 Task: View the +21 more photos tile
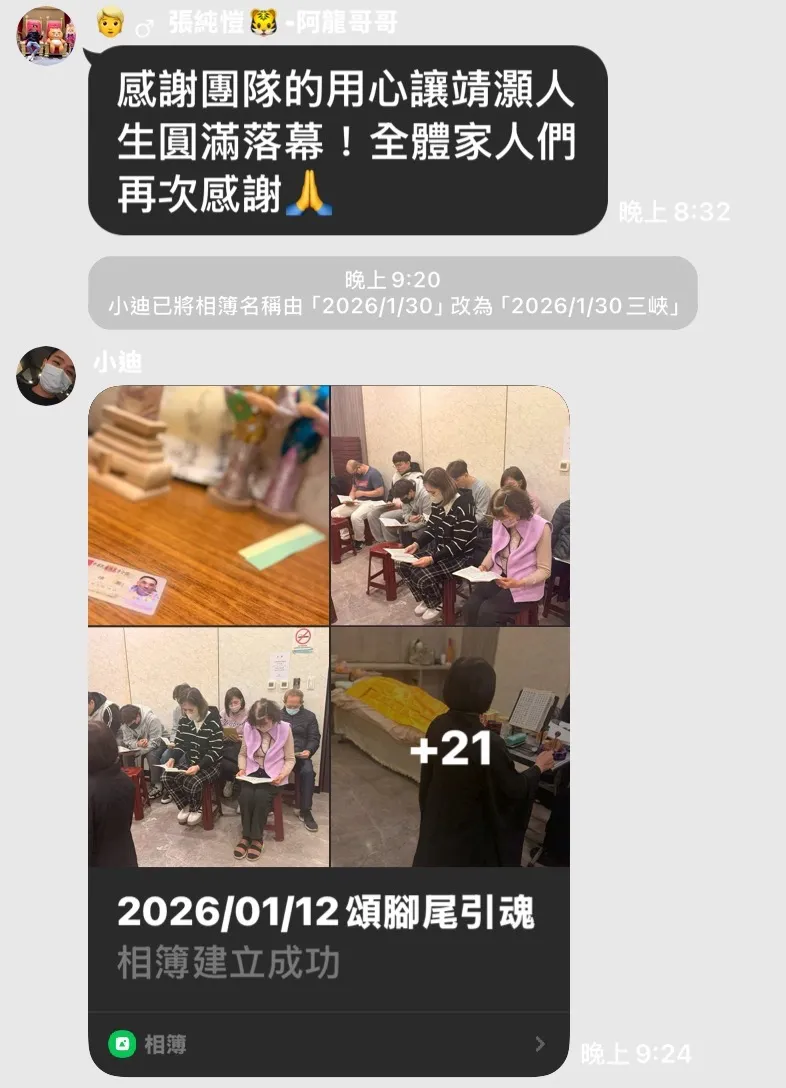[x=450, y=747]
